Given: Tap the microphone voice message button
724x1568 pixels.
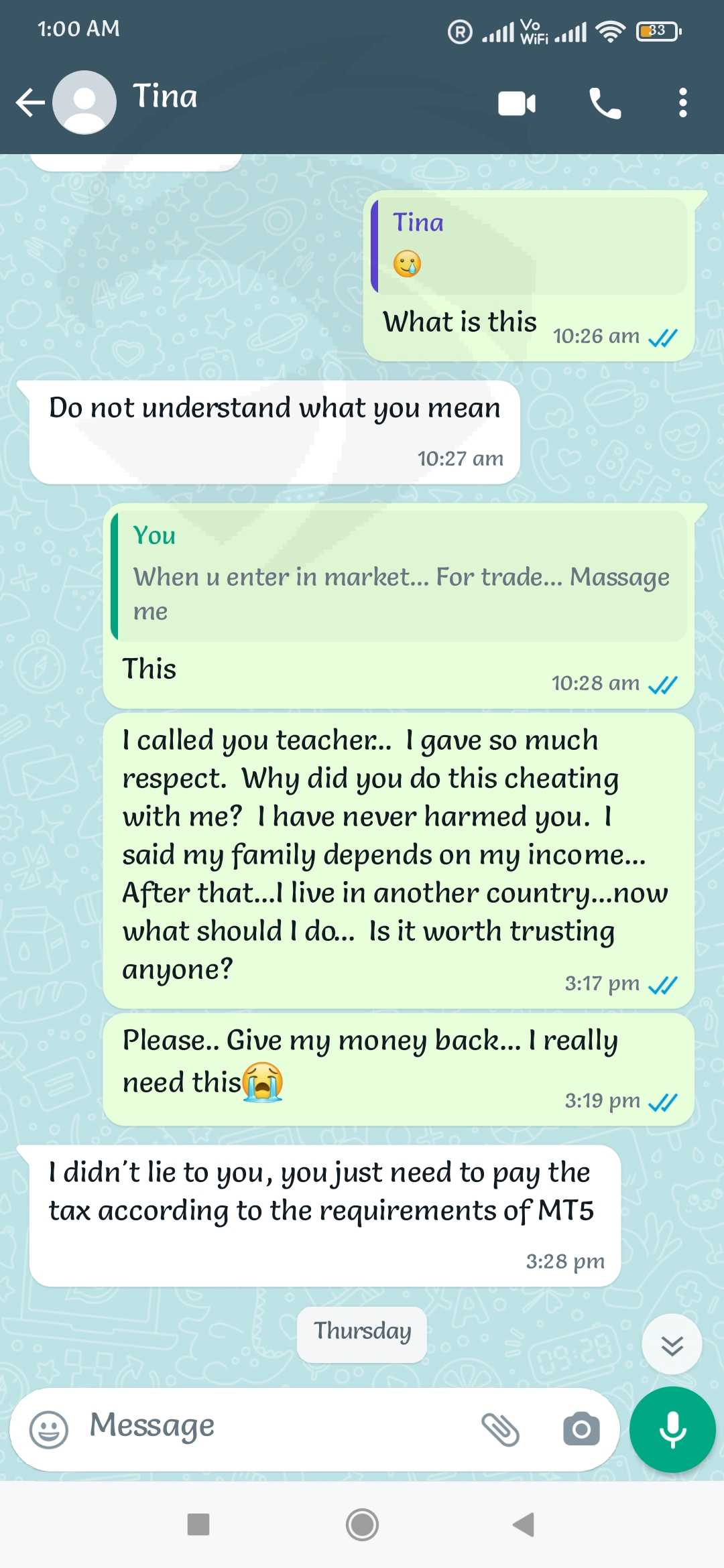Looking at the screenshot, I should click(x=672, y=1429).
